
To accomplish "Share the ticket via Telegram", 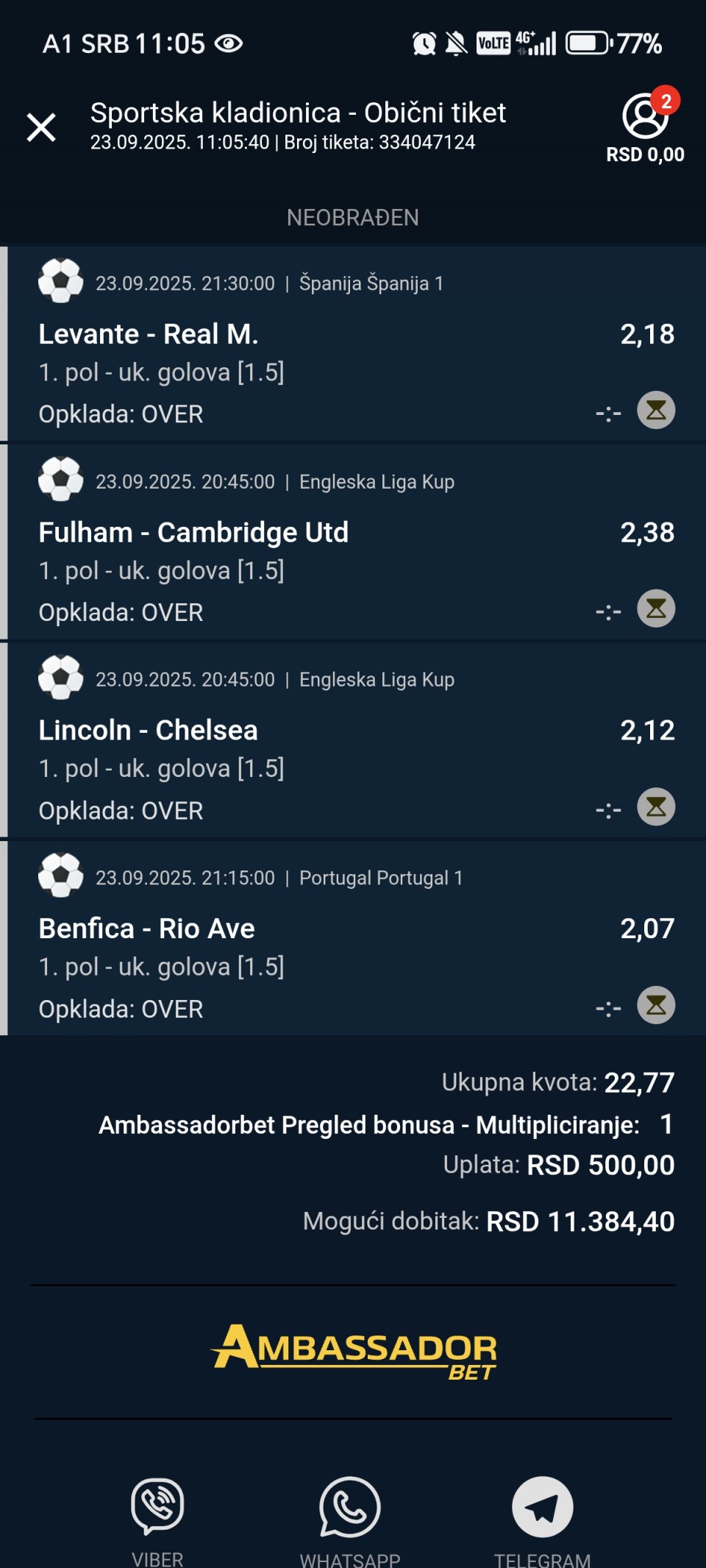I will (543, 1507).
